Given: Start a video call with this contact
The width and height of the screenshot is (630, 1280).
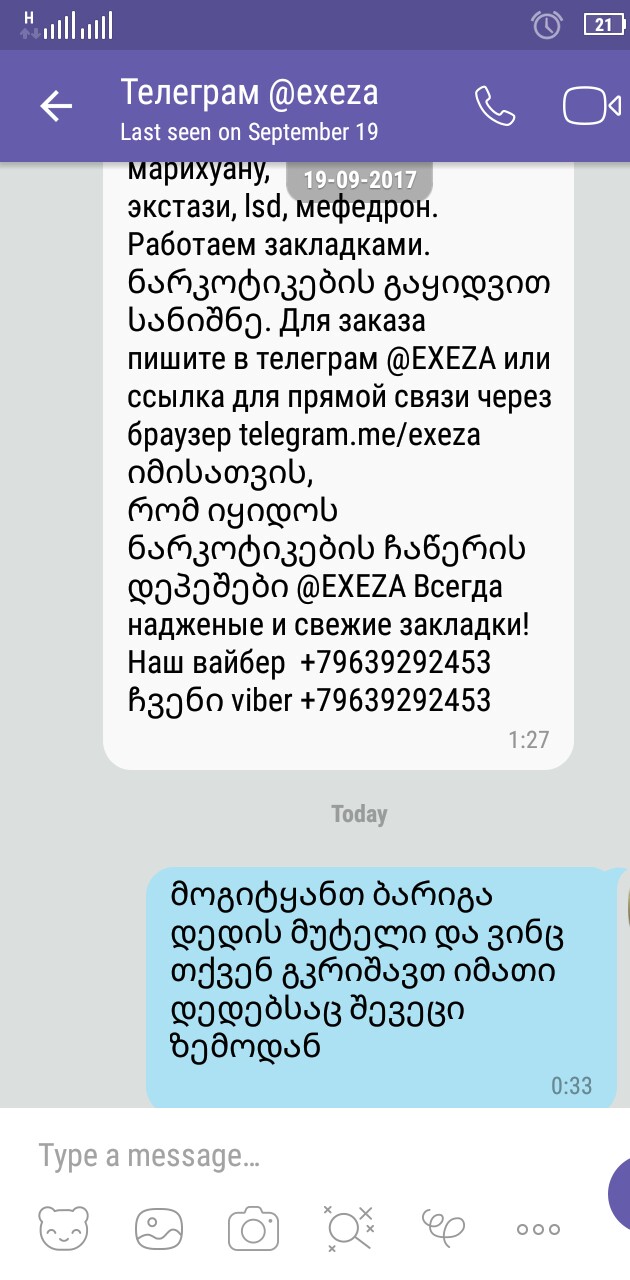Looking at the screenshot, I should tap(591, 106).
